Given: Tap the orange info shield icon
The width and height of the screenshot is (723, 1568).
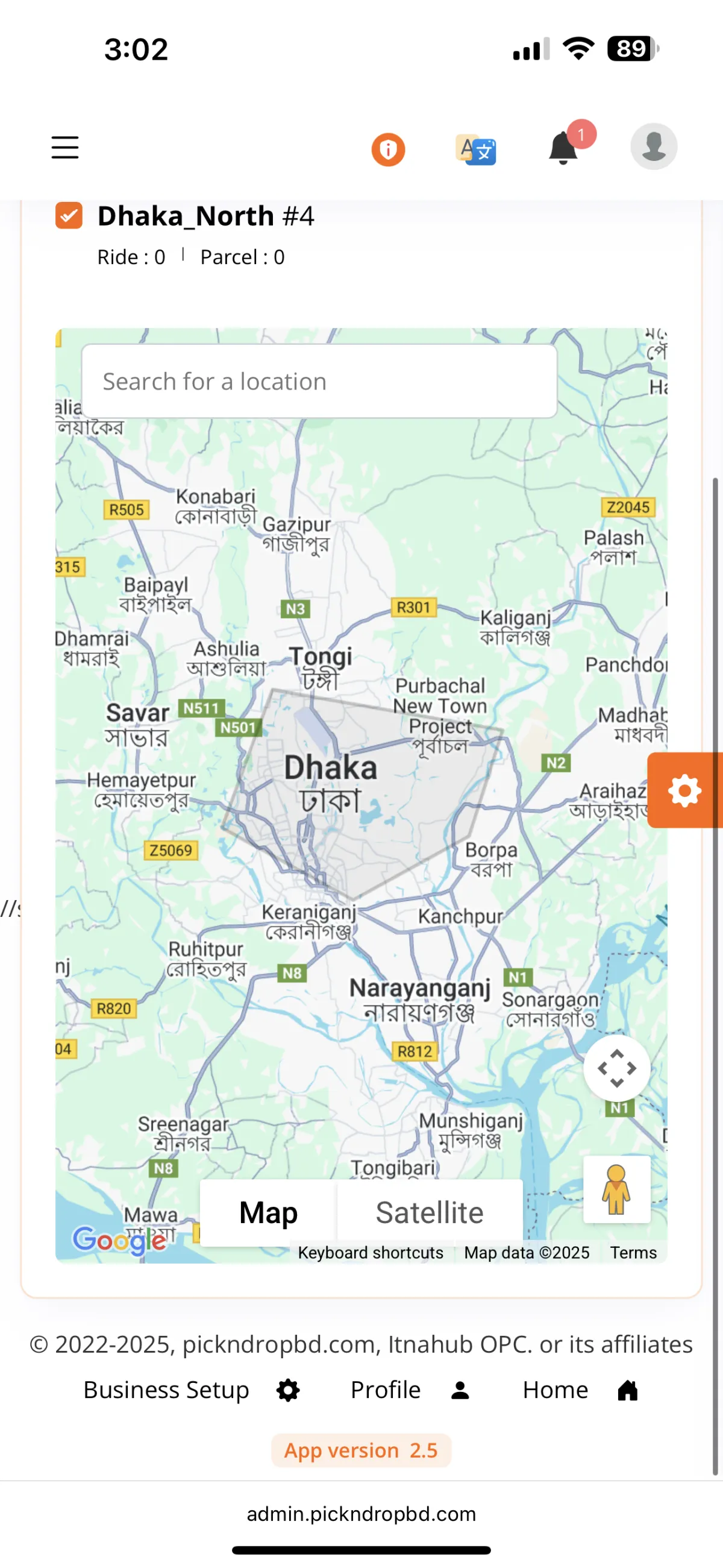Looking at the screenshot, I should coord(388,149).
